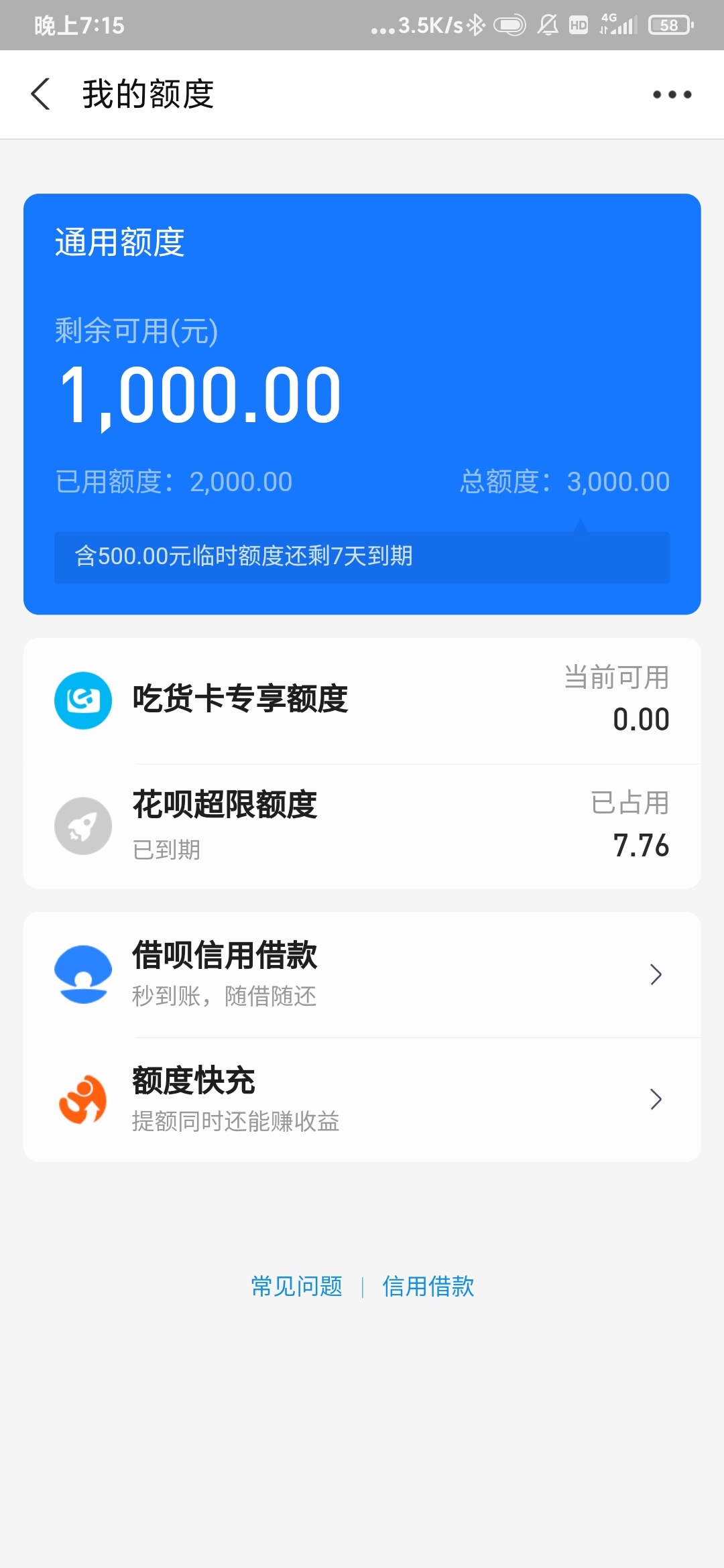Go back from 我的额度 page

[x=41, y=94]
